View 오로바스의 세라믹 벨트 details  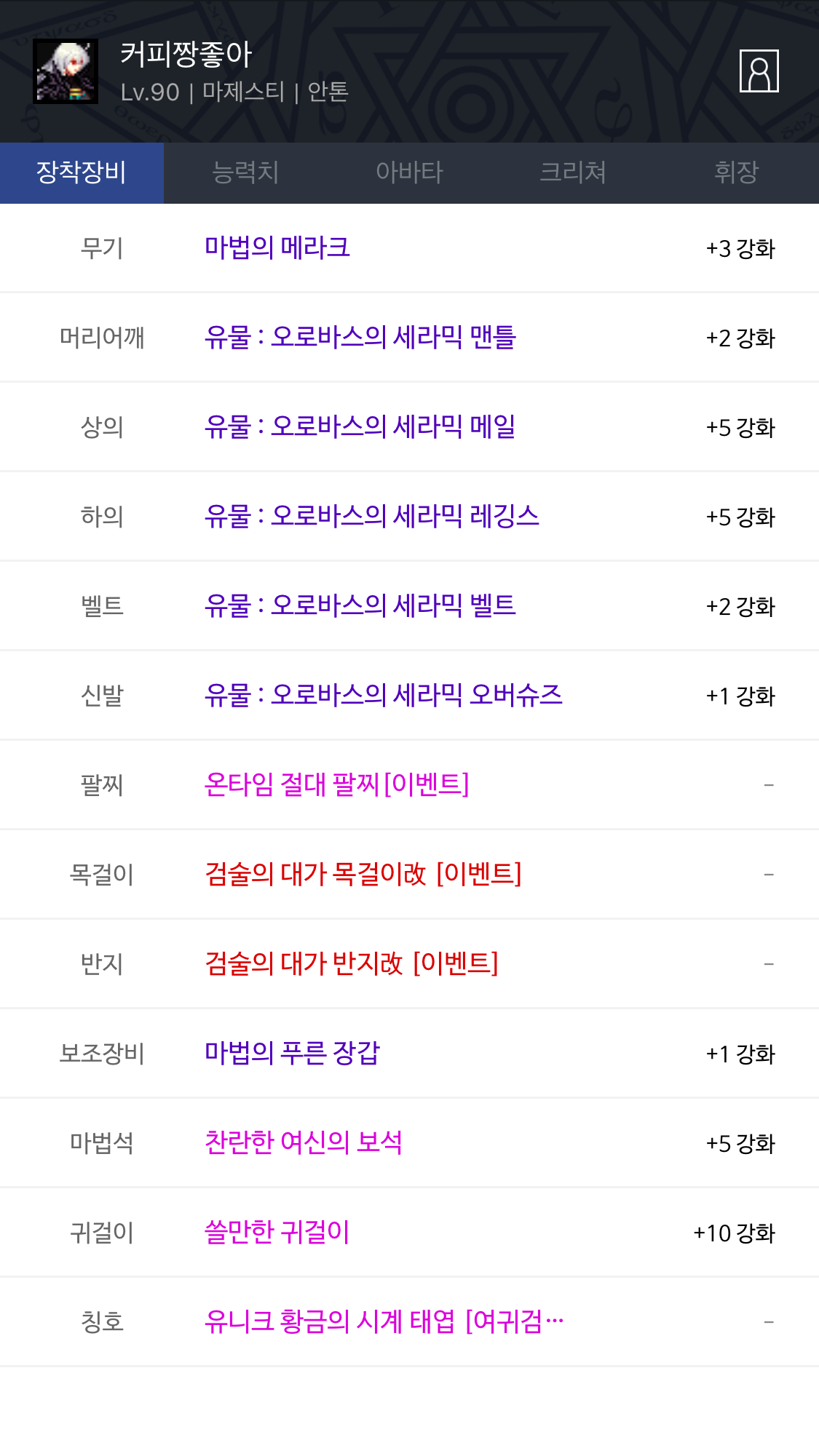(x=360, y=605)
